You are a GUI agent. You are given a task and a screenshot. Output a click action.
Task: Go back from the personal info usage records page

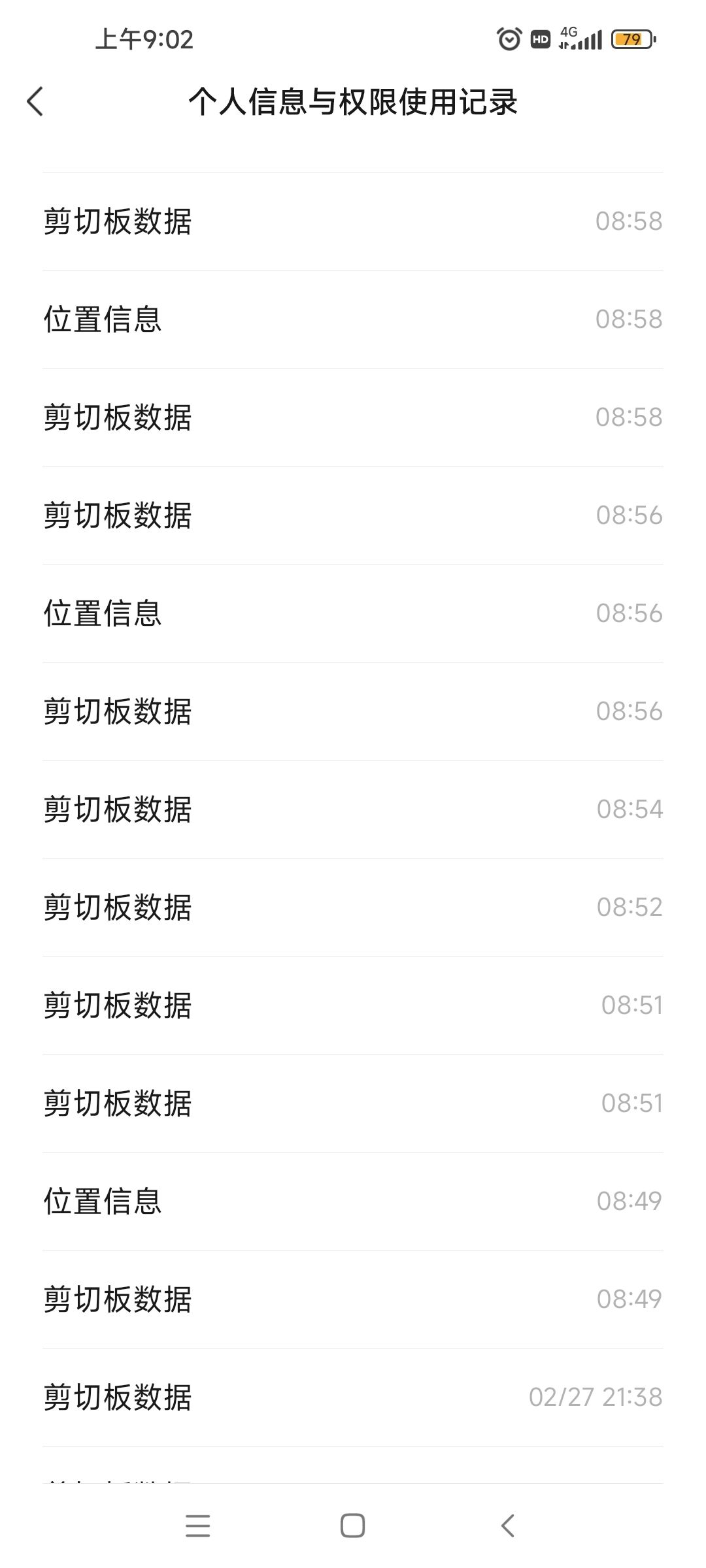click(35, 102)
